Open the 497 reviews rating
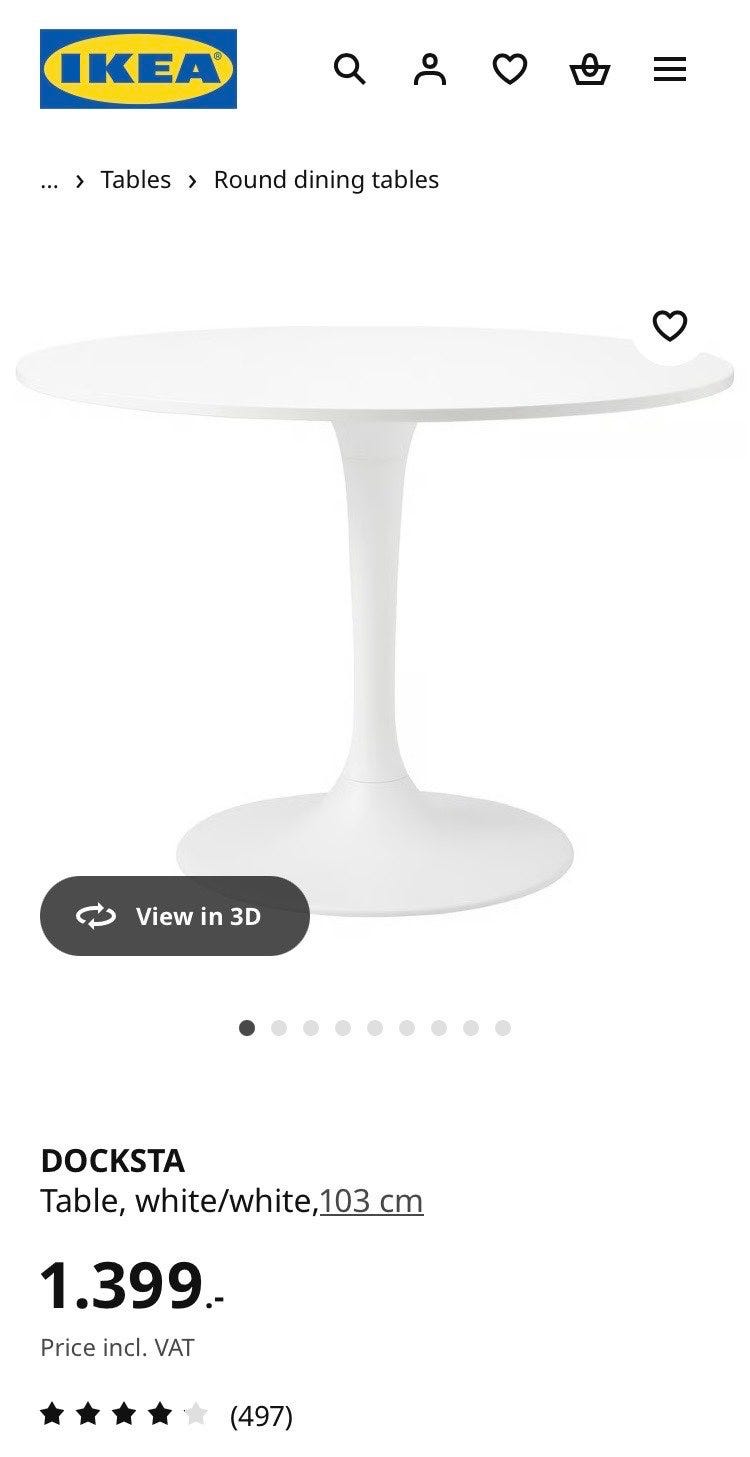 click(166, 1415)
